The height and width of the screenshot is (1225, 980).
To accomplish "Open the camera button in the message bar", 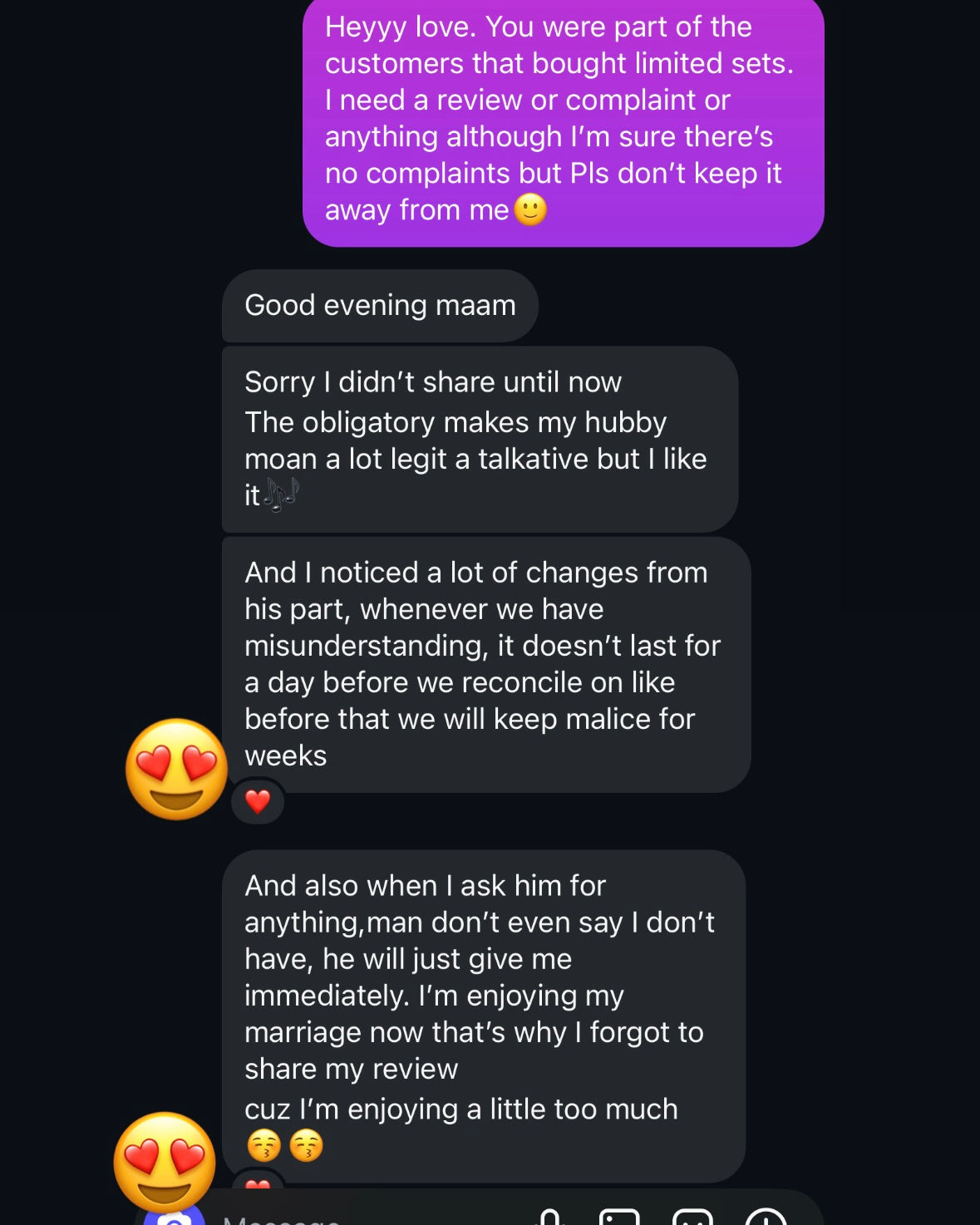I will (174, 1218).
